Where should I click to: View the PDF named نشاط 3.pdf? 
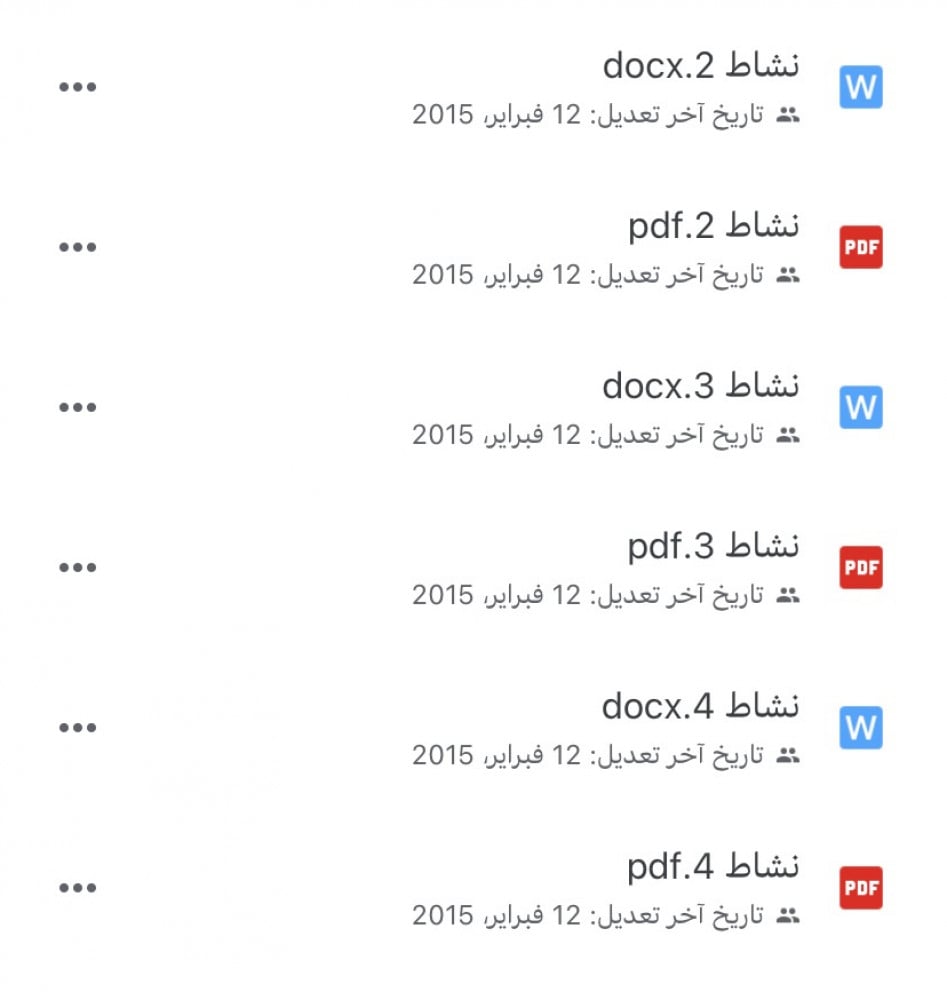tap(713, 547)
